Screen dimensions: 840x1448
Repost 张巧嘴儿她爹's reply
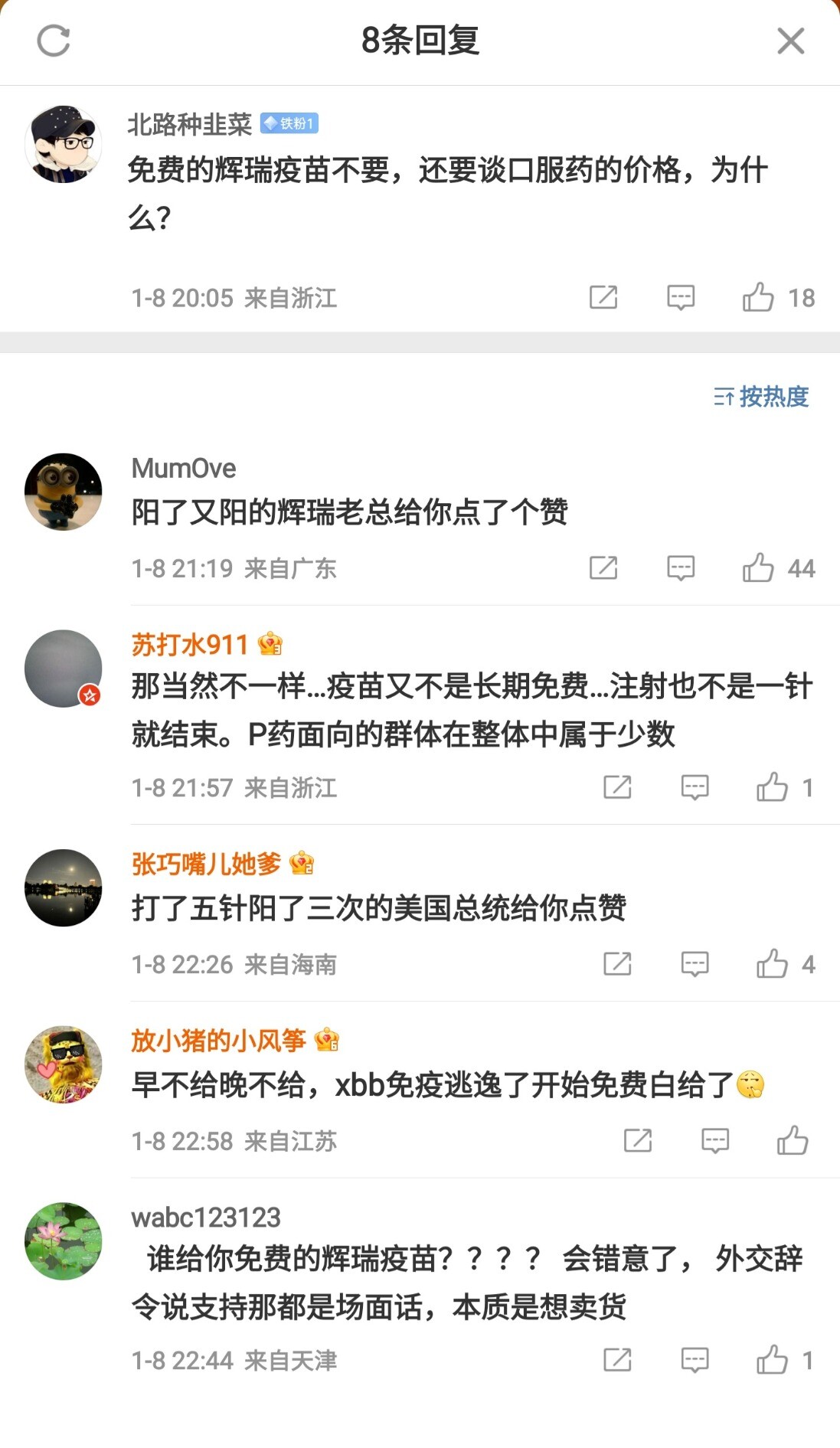[617, 964]
